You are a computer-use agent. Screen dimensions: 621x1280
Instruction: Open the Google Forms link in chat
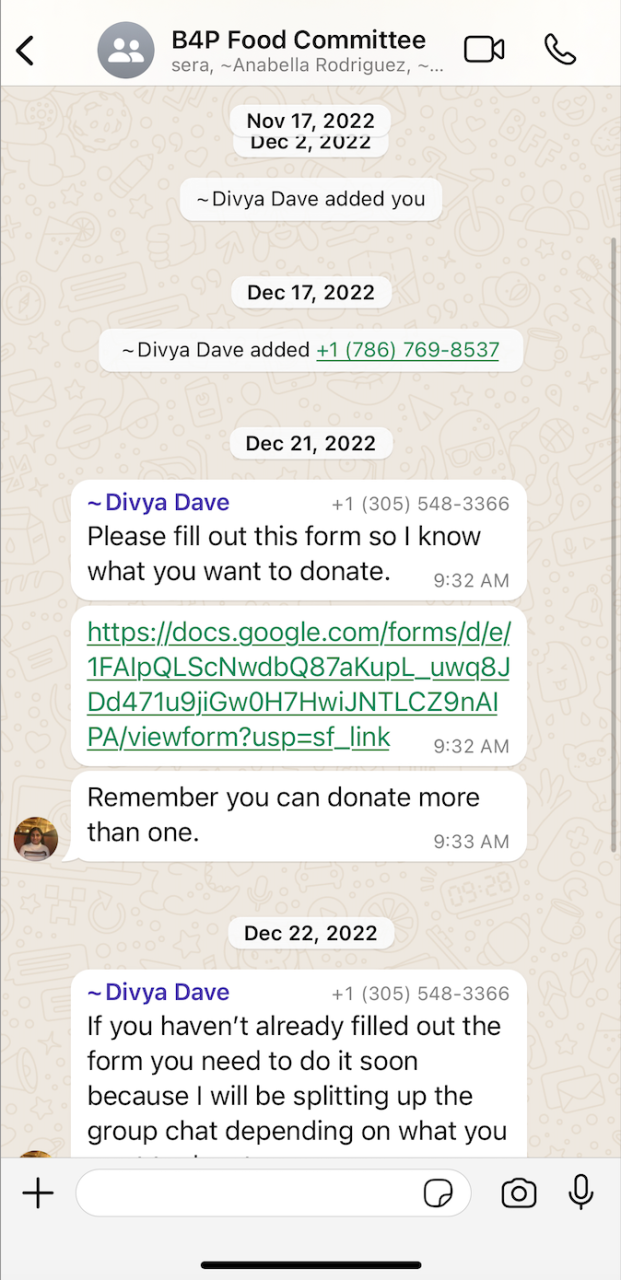click(298, 684)
